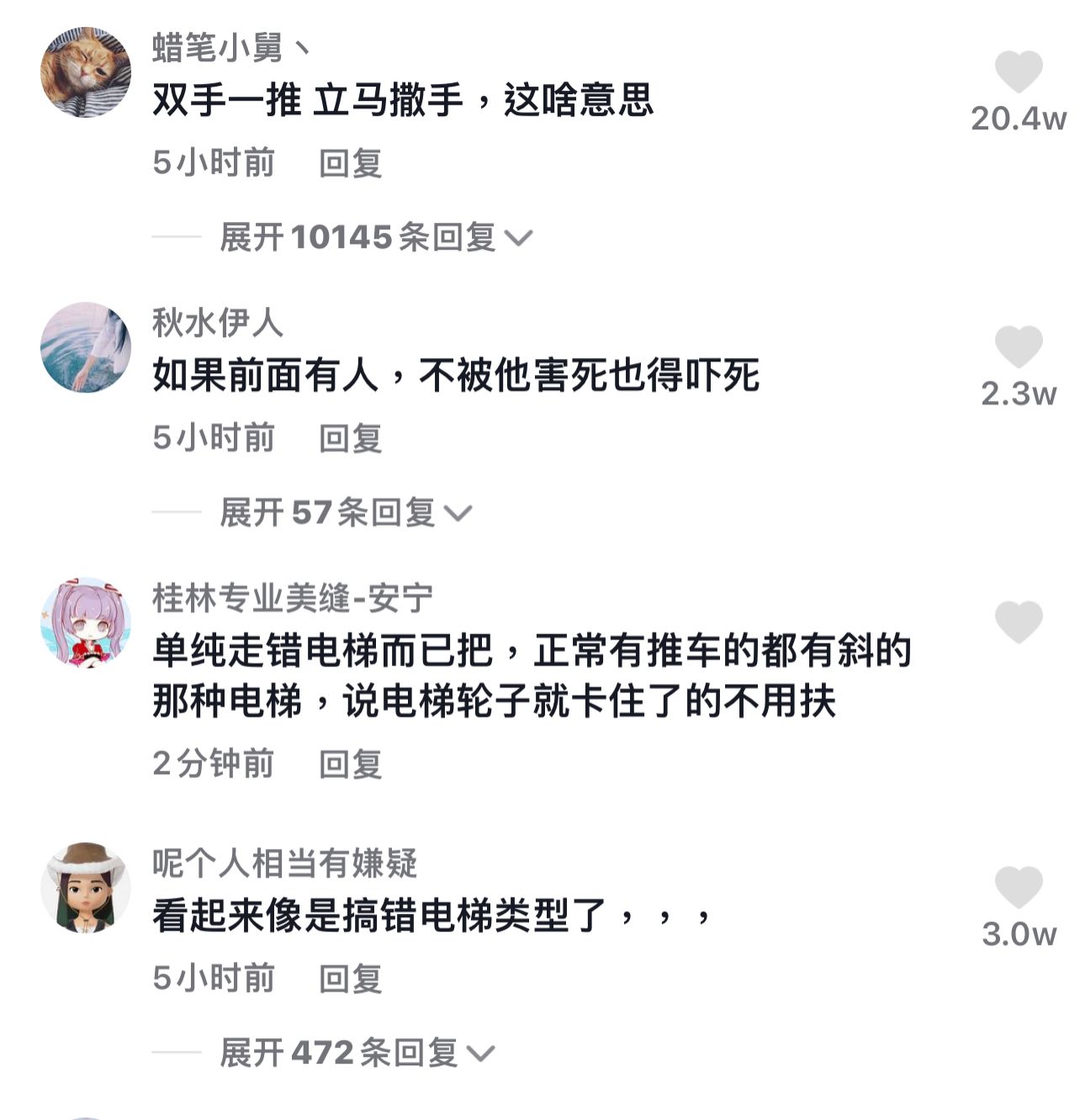The width and height of the screenshot is (1080, 1120).
Task: Like the comment by 呢个人相当有嫌疑
Action: point(1018,888)
